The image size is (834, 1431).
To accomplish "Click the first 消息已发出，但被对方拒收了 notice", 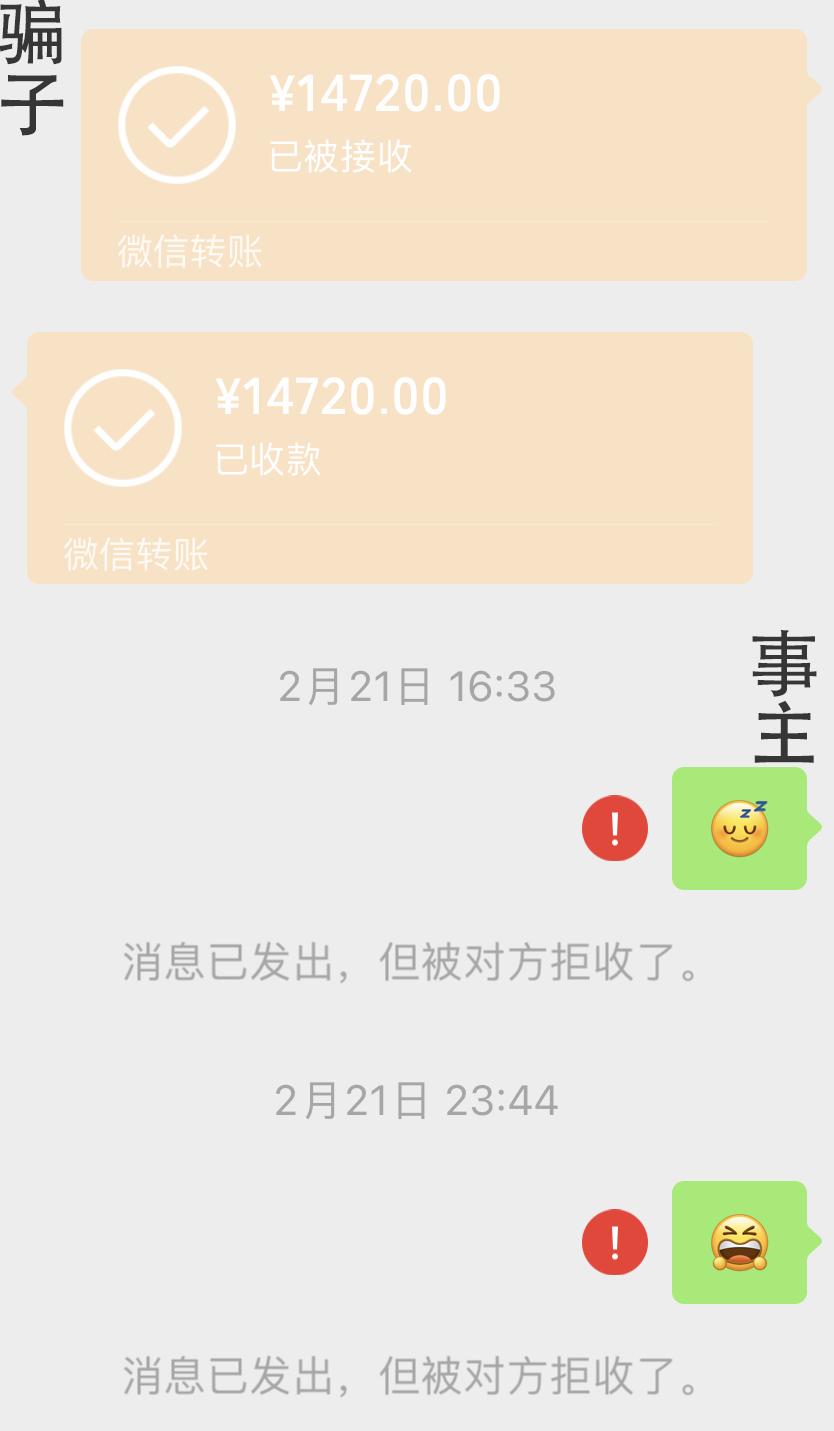I will [x=417, y=962].
